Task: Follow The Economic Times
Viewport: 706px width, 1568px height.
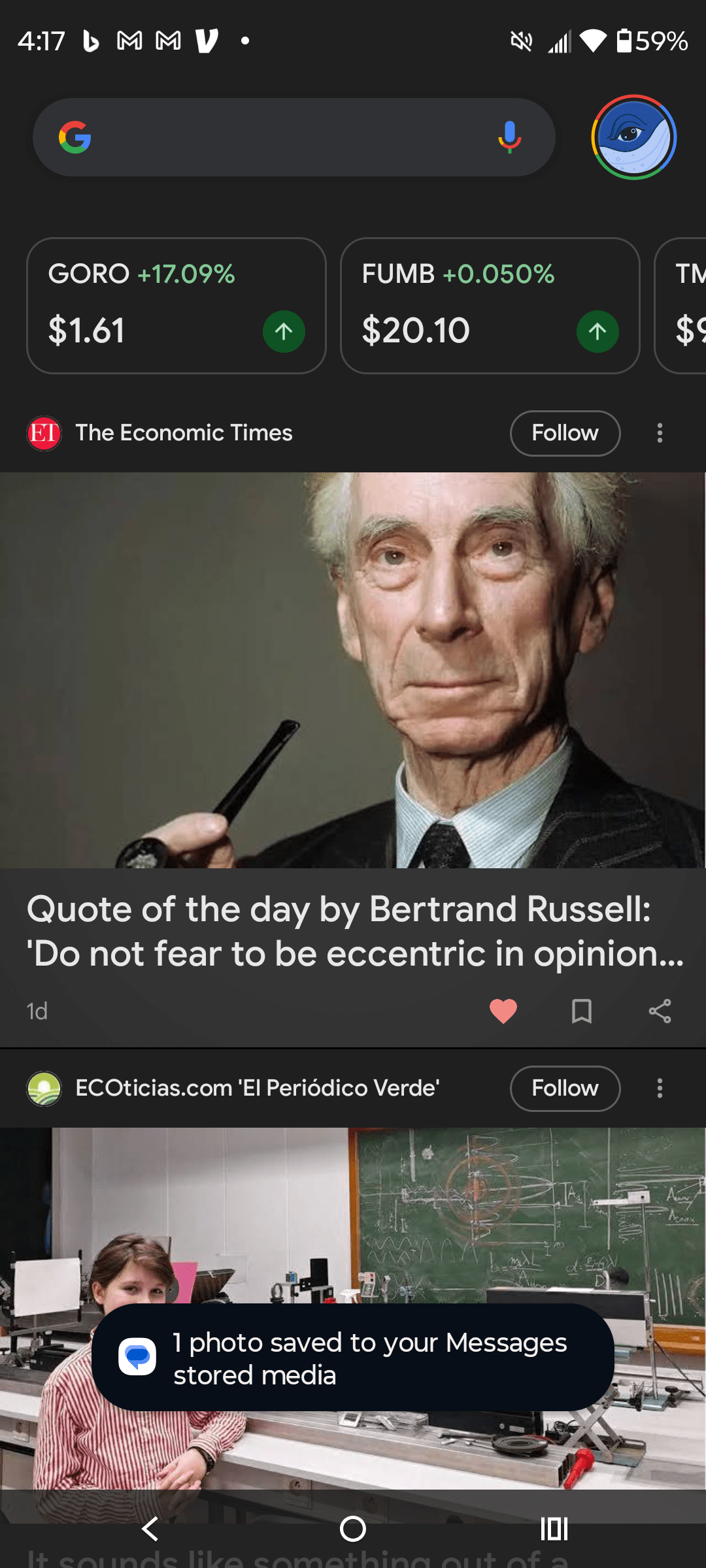Action: click(x=565, y=433)
